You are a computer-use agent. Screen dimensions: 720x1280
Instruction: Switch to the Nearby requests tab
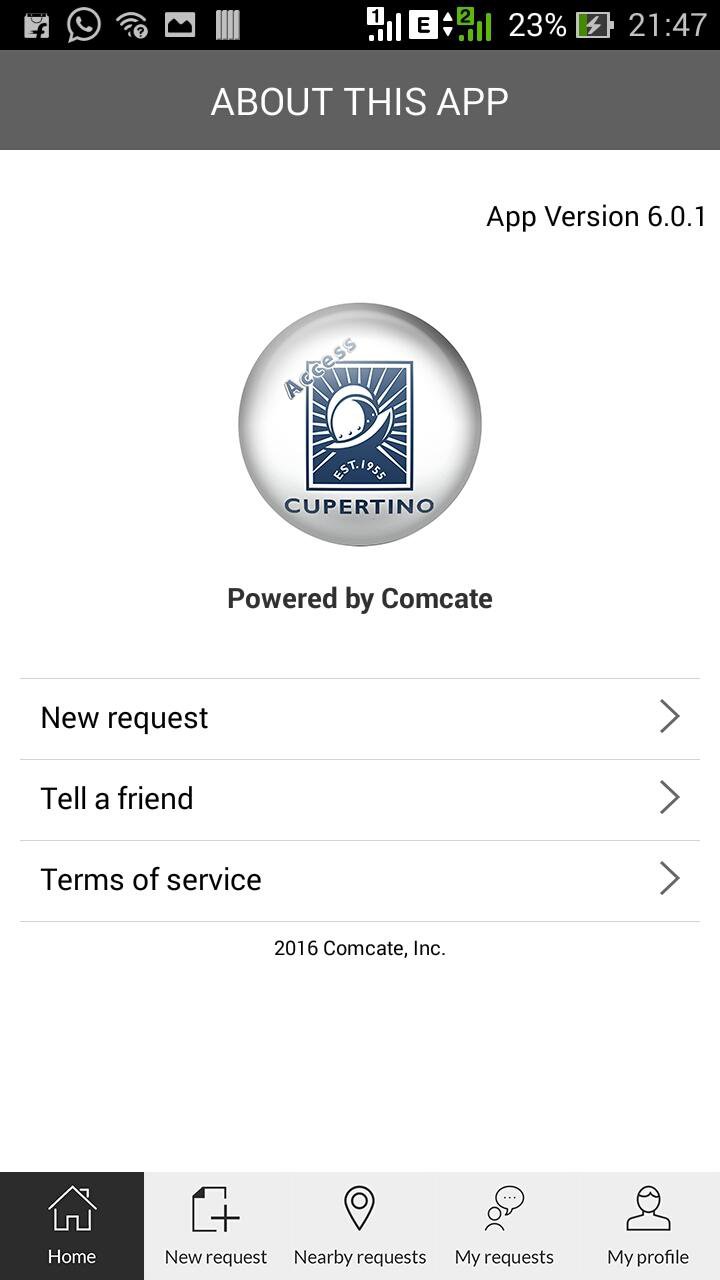click(x=360, y=1226)
